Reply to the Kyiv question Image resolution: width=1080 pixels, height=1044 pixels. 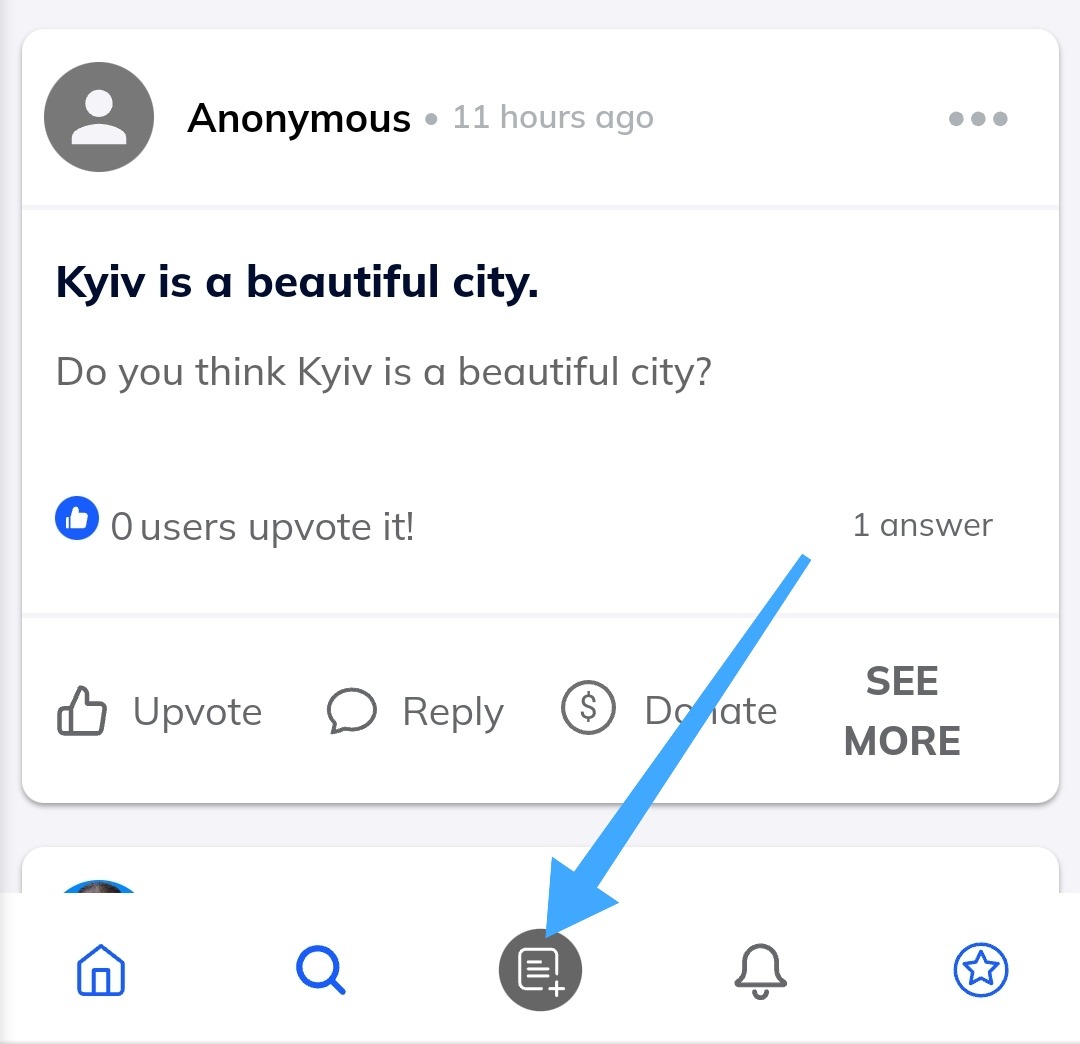(x=415, y=712)
